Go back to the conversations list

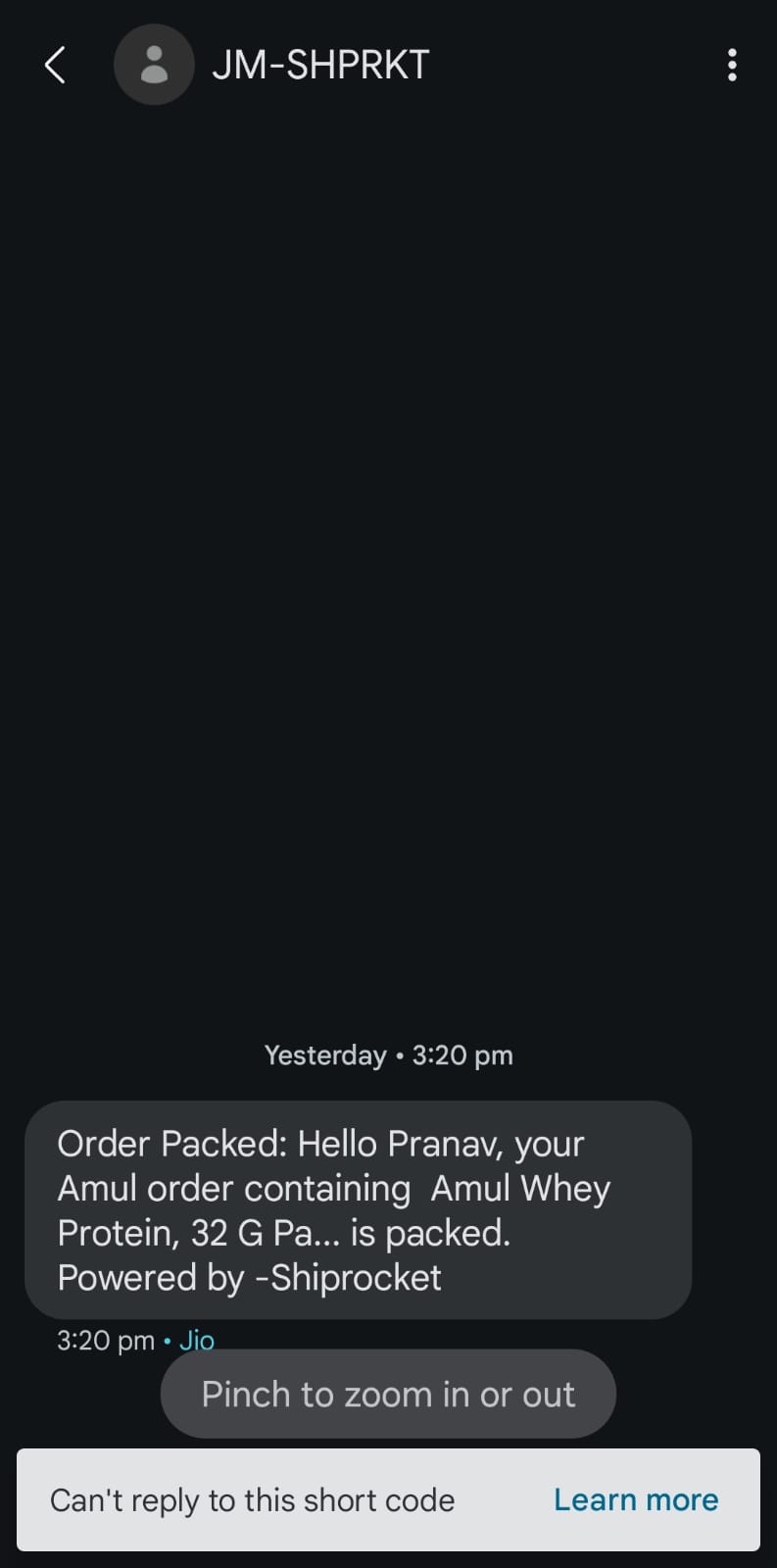[x=55, y=66]
